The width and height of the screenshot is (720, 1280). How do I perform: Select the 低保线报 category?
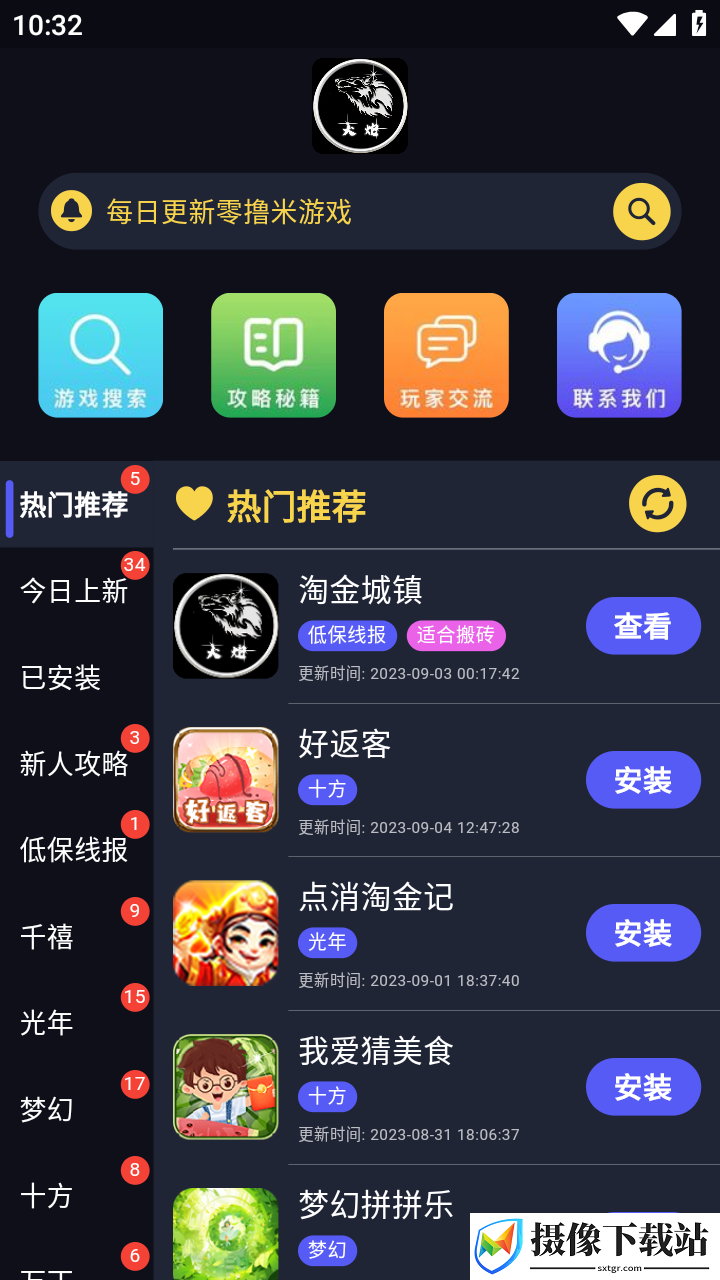click(77, 849)
